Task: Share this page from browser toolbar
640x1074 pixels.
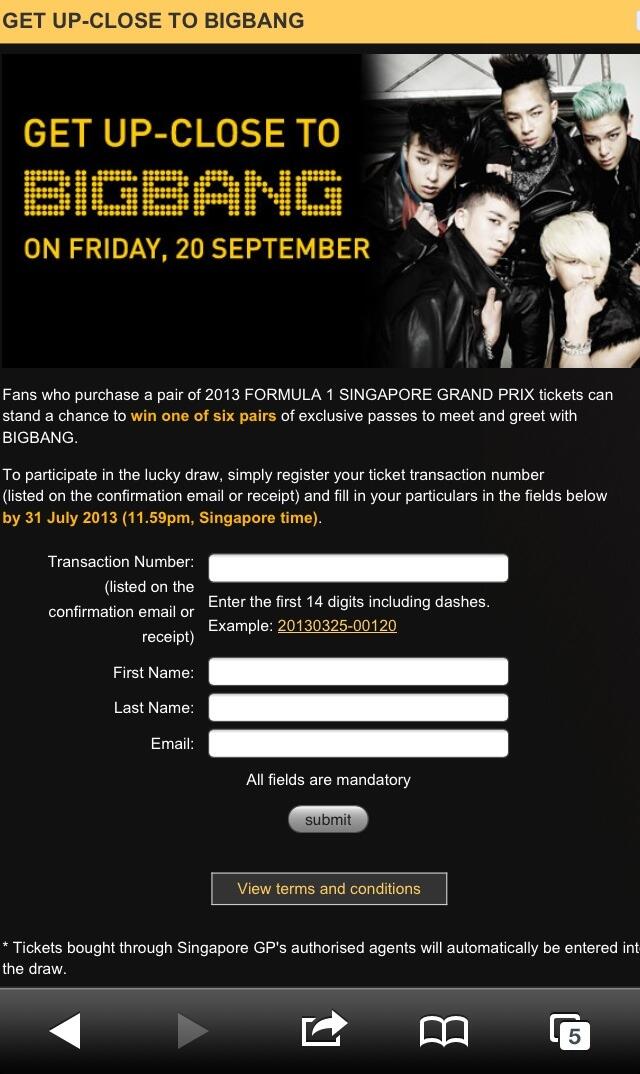Action: [x=324, y=1030]
